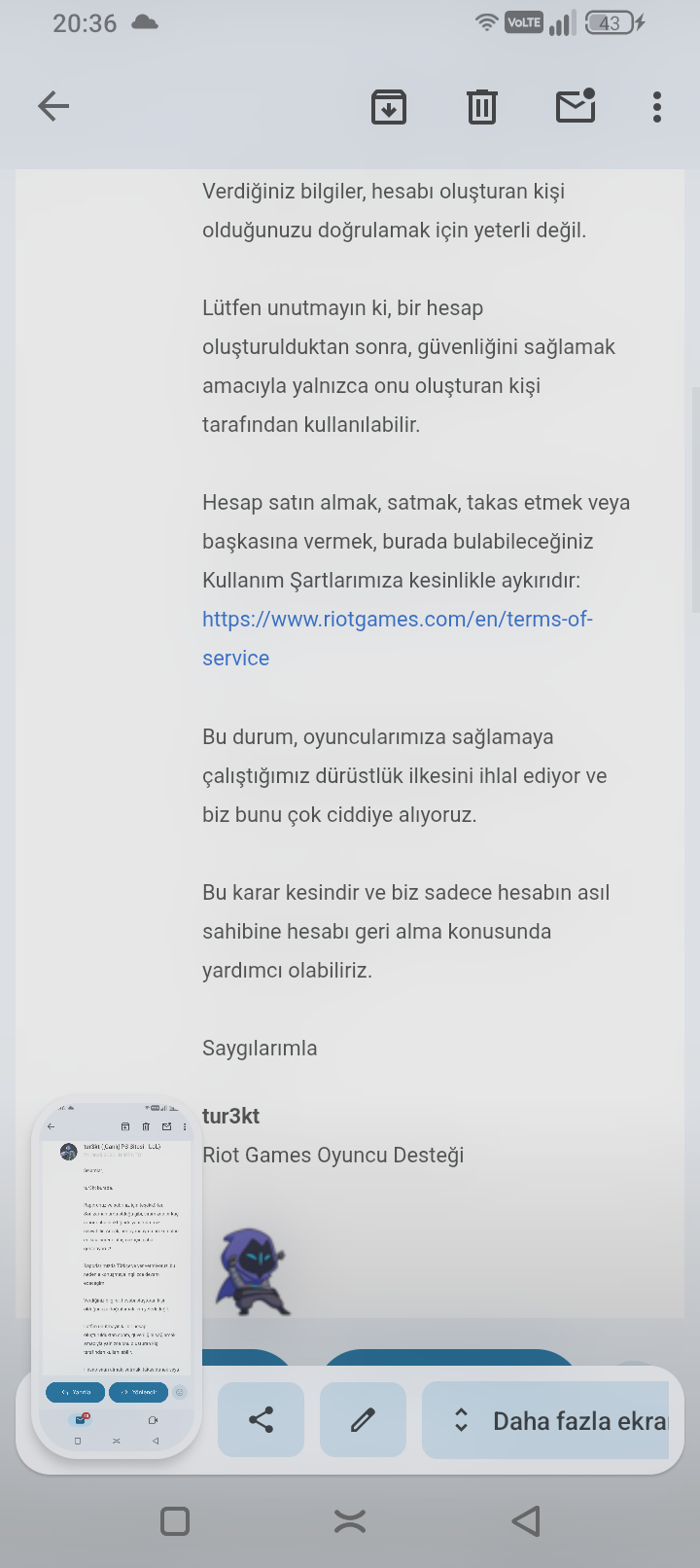Open the Riot Games terms-of-service link
Image resolution: width=700 pixels, height=1568 pixels.
[x=397, y=638]
